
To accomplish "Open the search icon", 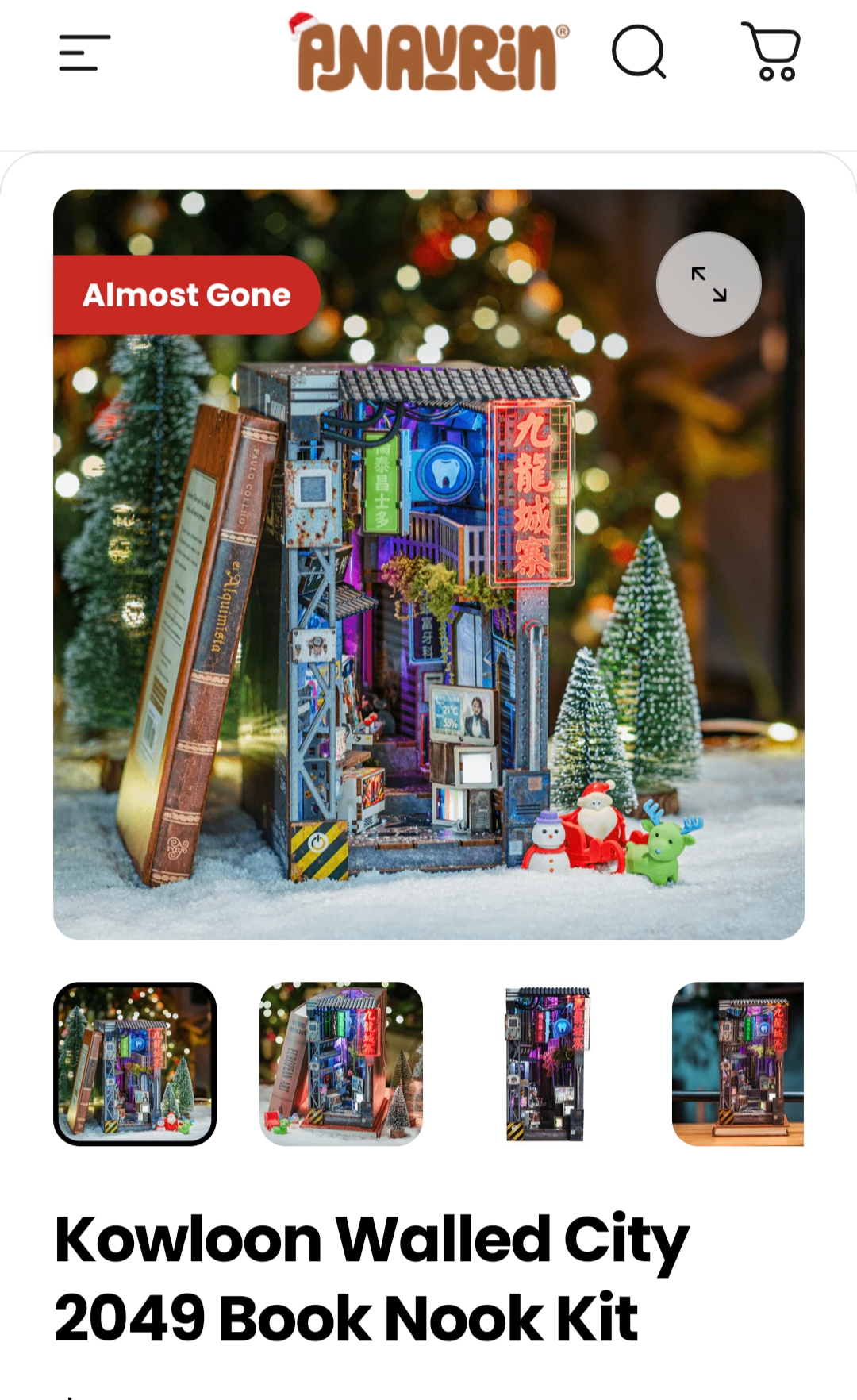I will pos(639,52).
